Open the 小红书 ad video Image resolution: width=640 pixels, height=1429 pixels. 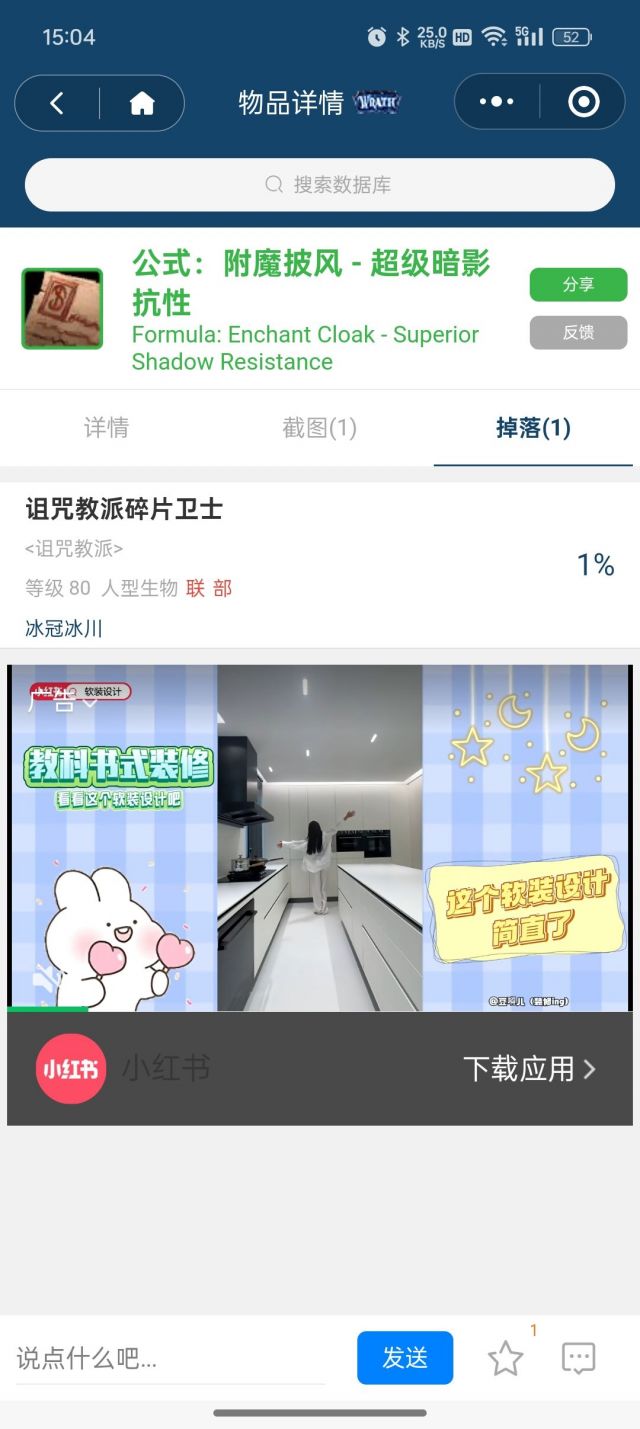[320, 838]
